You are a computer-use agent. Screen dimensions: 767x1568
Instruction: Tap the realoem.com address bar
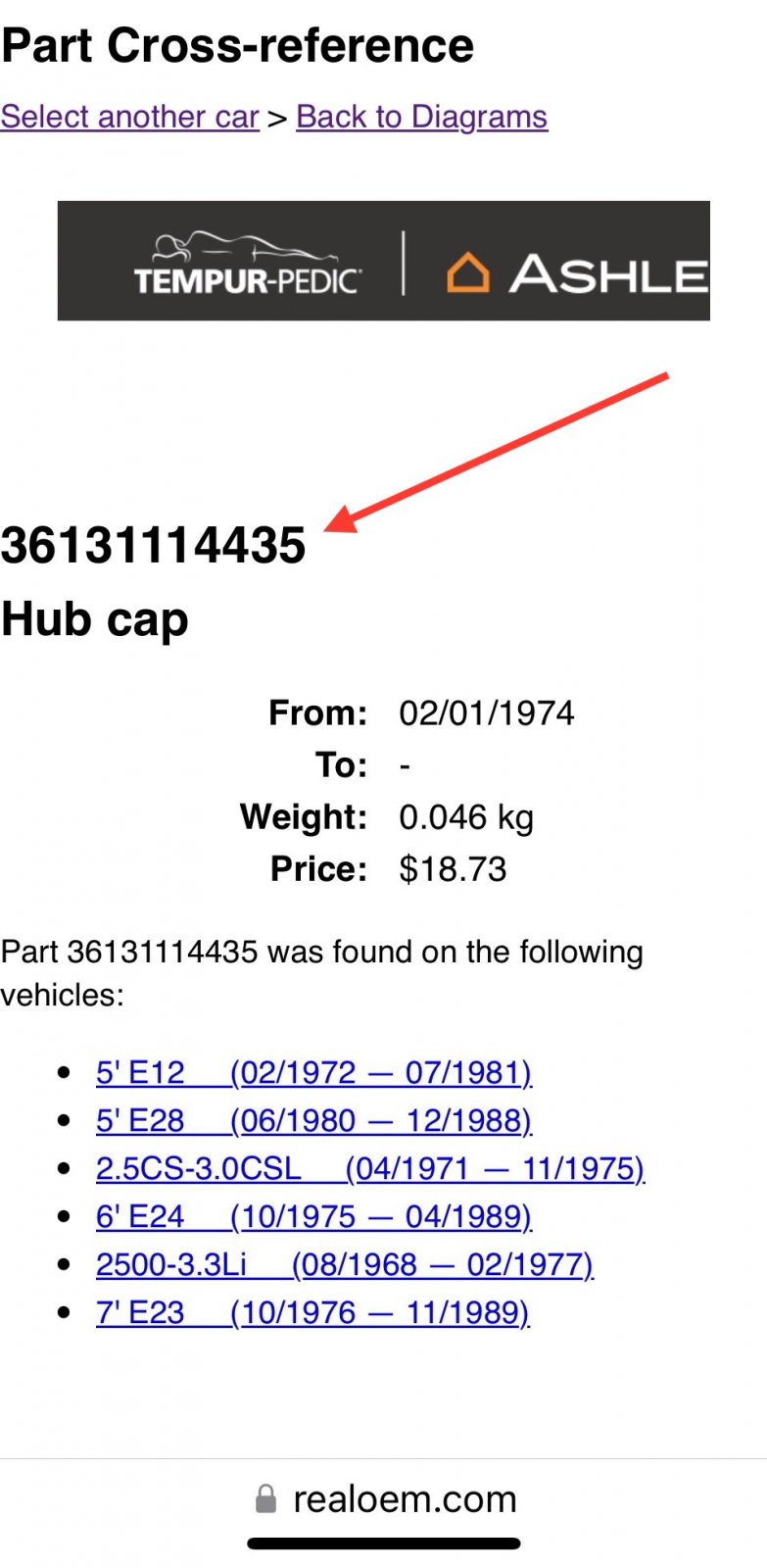tap(384, 1498)
